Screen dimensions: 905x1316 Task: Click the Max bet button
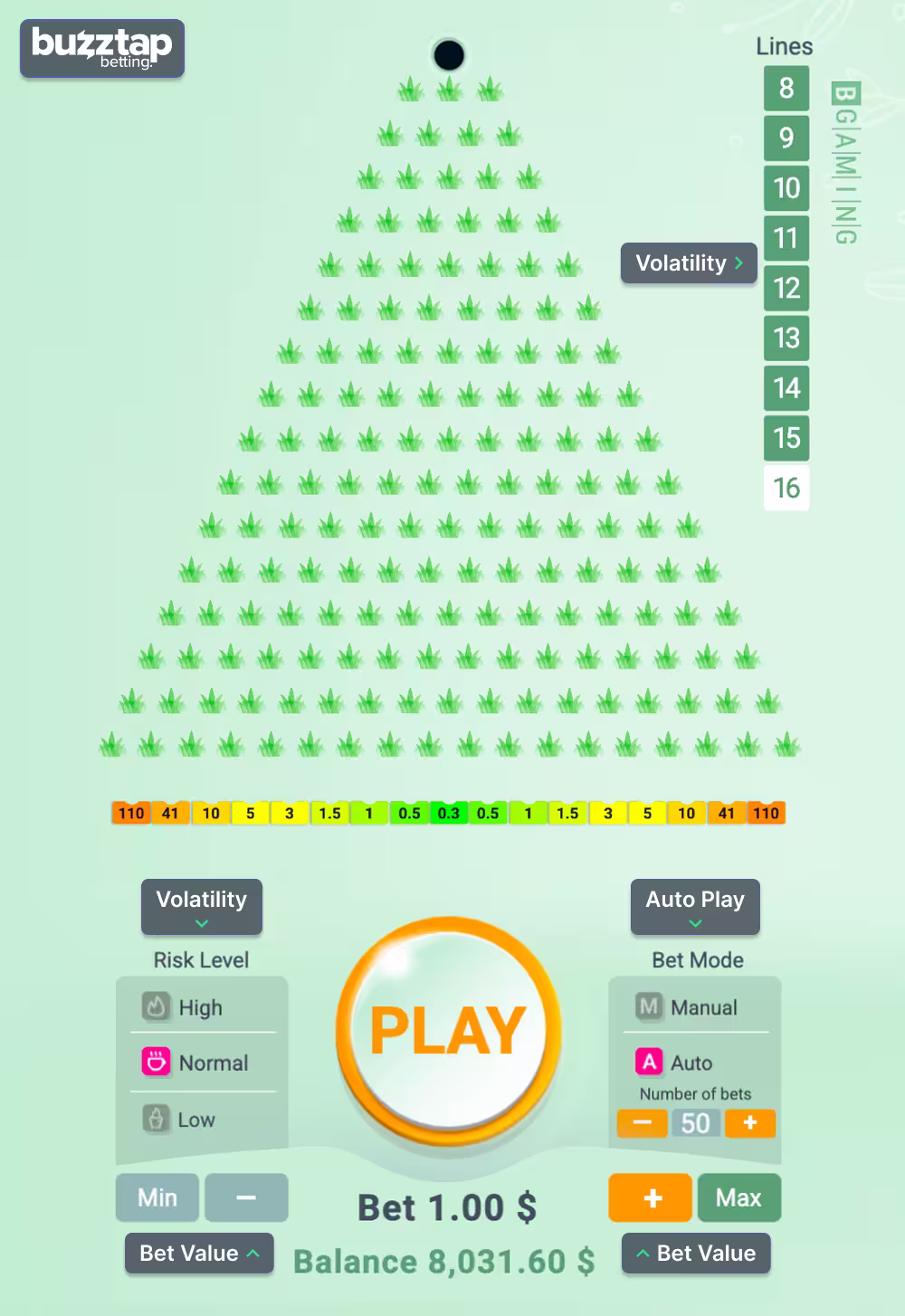[x=738, y=1197]
